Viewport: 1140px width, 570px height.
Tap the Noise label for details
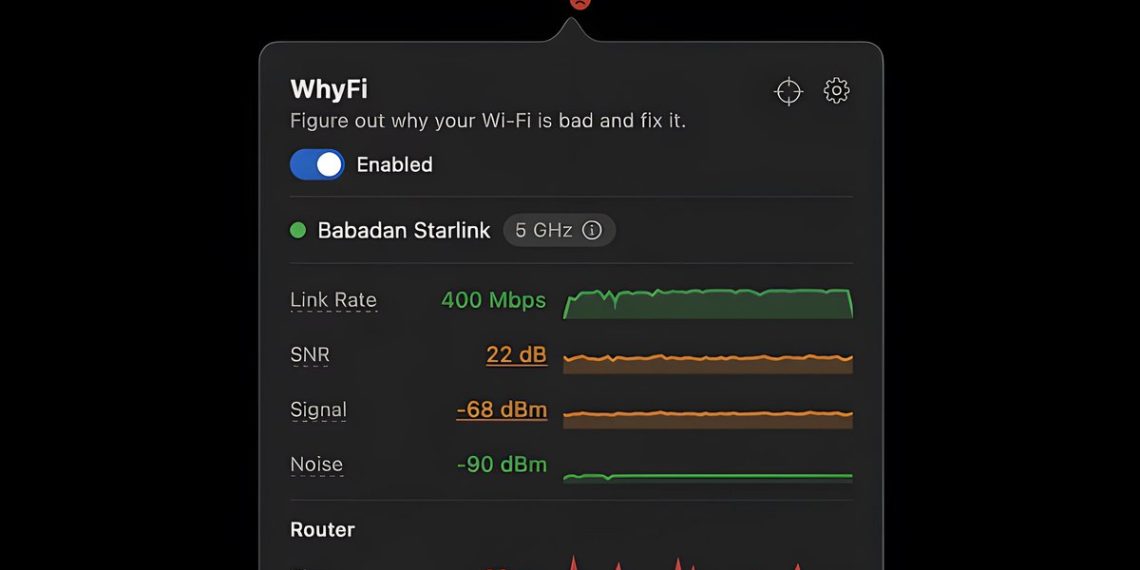pos(316,465)
